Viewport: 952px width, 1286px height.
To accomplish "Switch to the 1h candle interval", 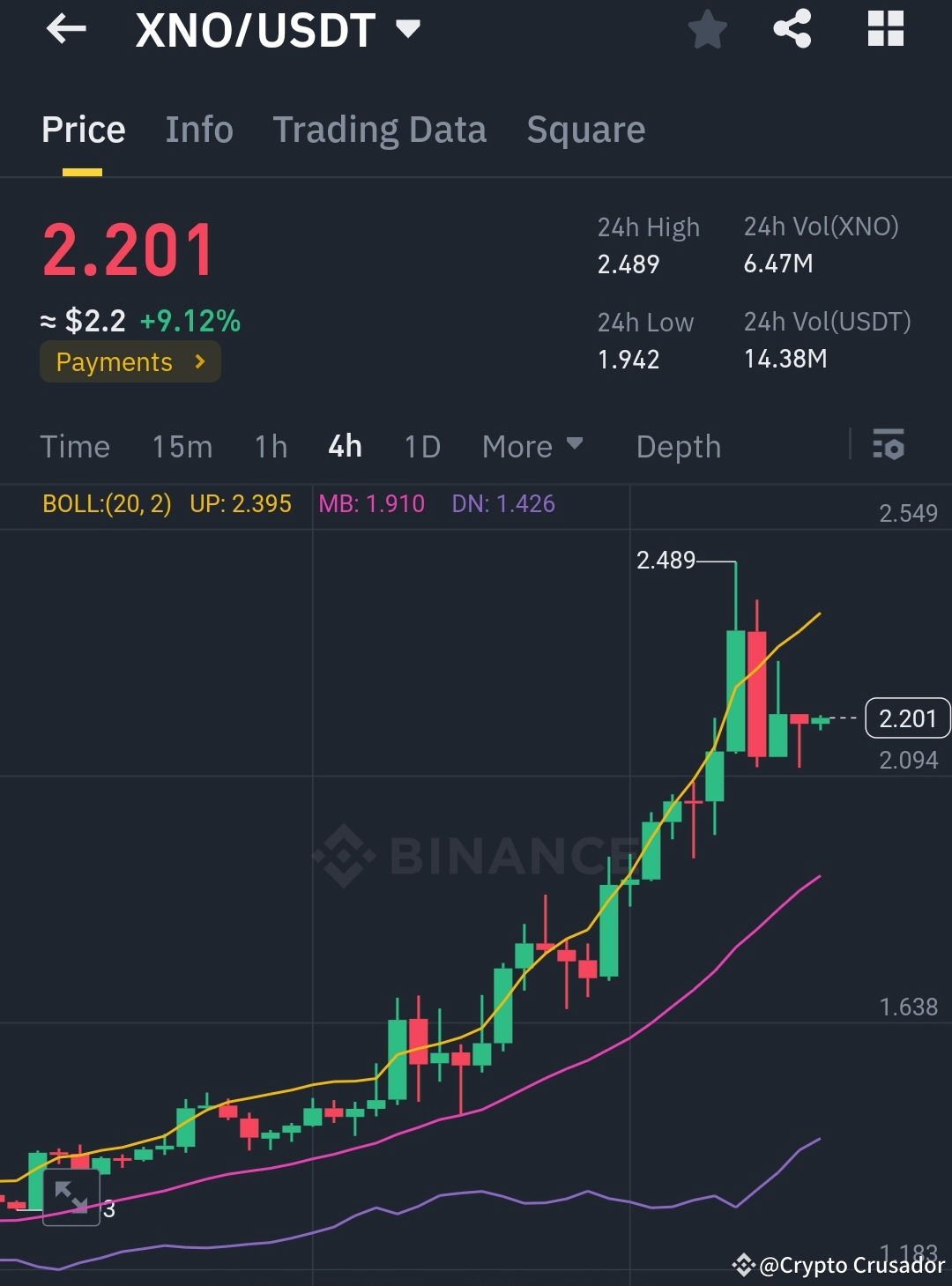I will [x=270, y=446].
